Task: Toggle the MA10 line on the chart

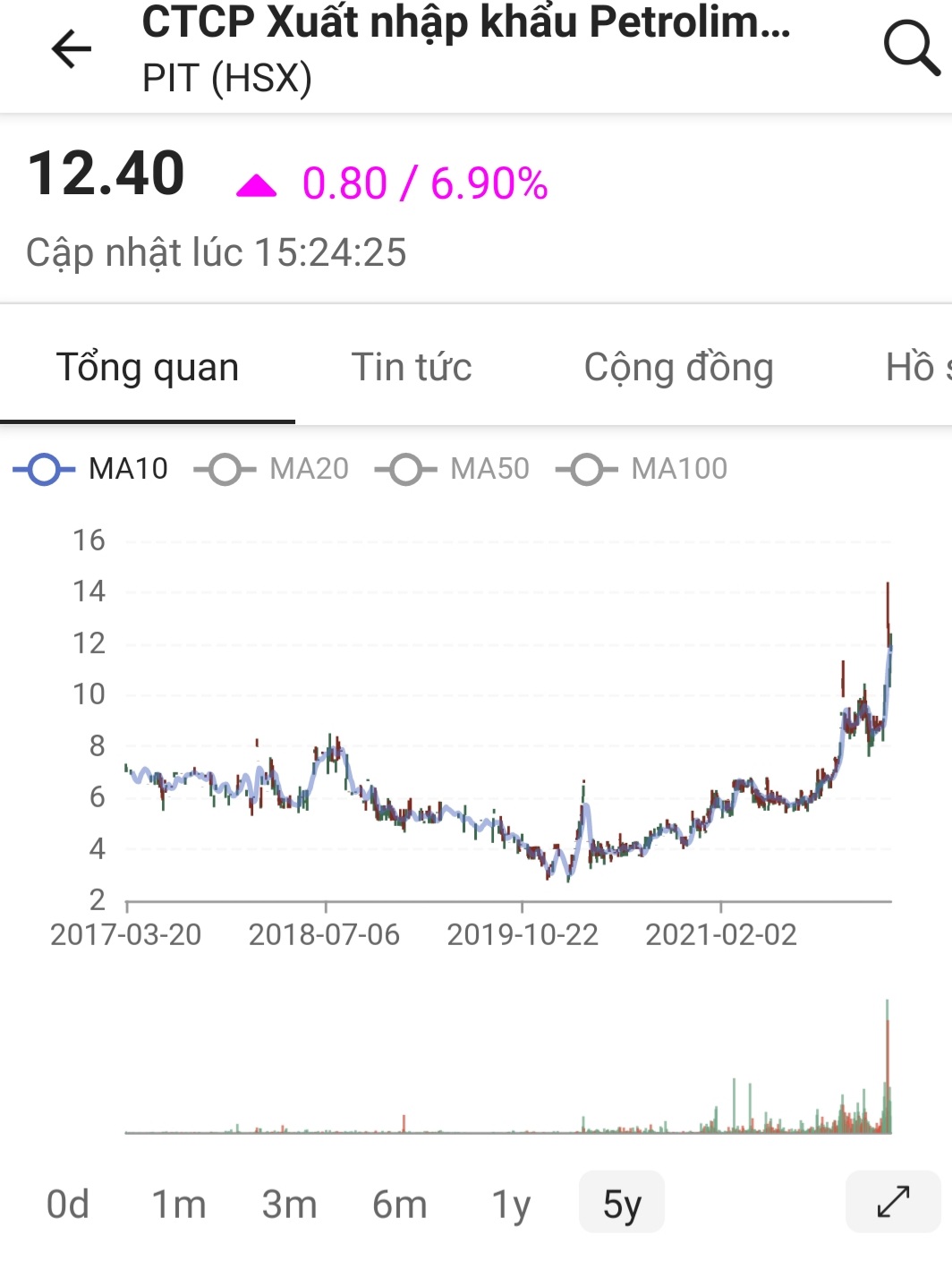Action: [91, 469]
